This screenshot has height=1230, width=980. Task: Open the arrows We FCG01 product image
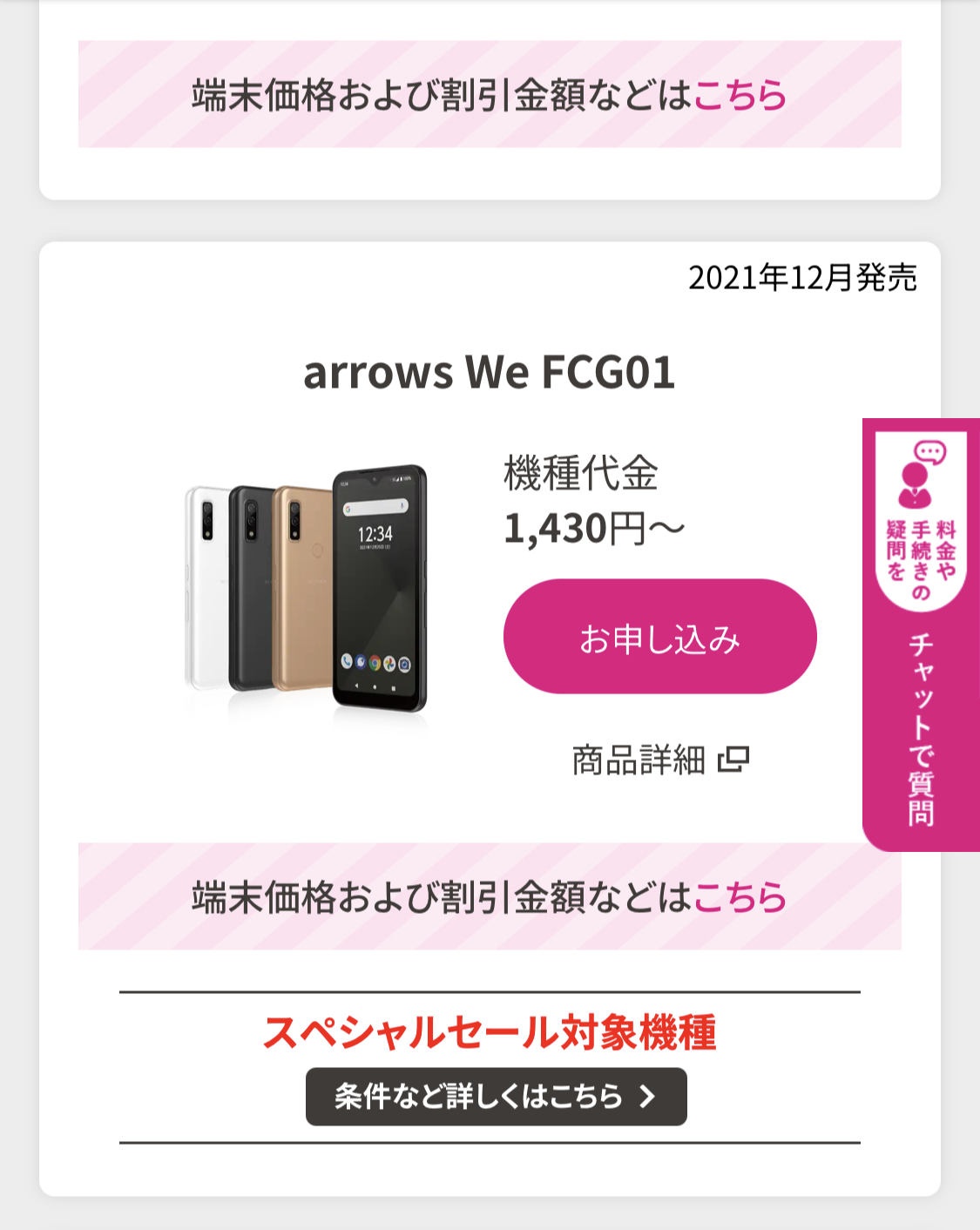[307, 589]
